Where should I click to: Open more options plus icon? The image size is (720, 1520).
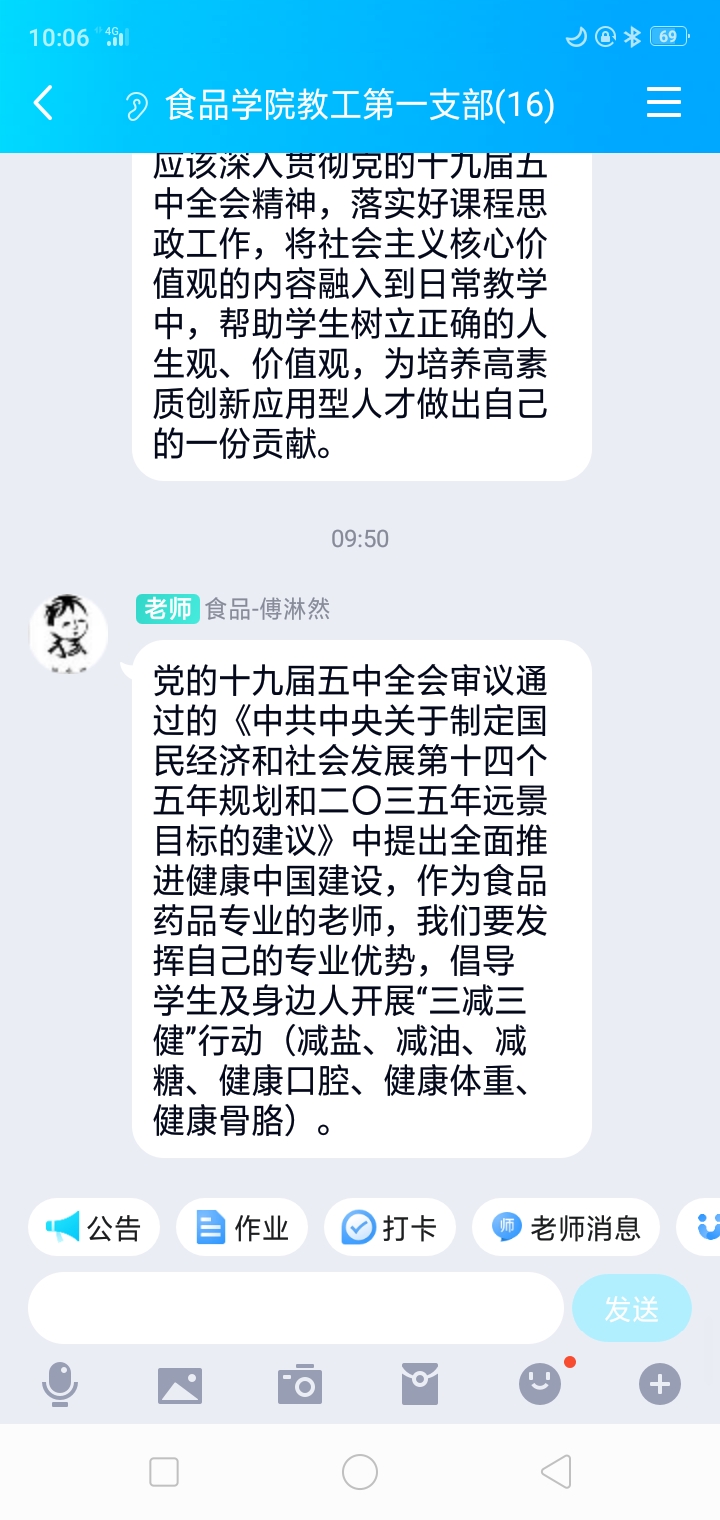point(659,1385)
